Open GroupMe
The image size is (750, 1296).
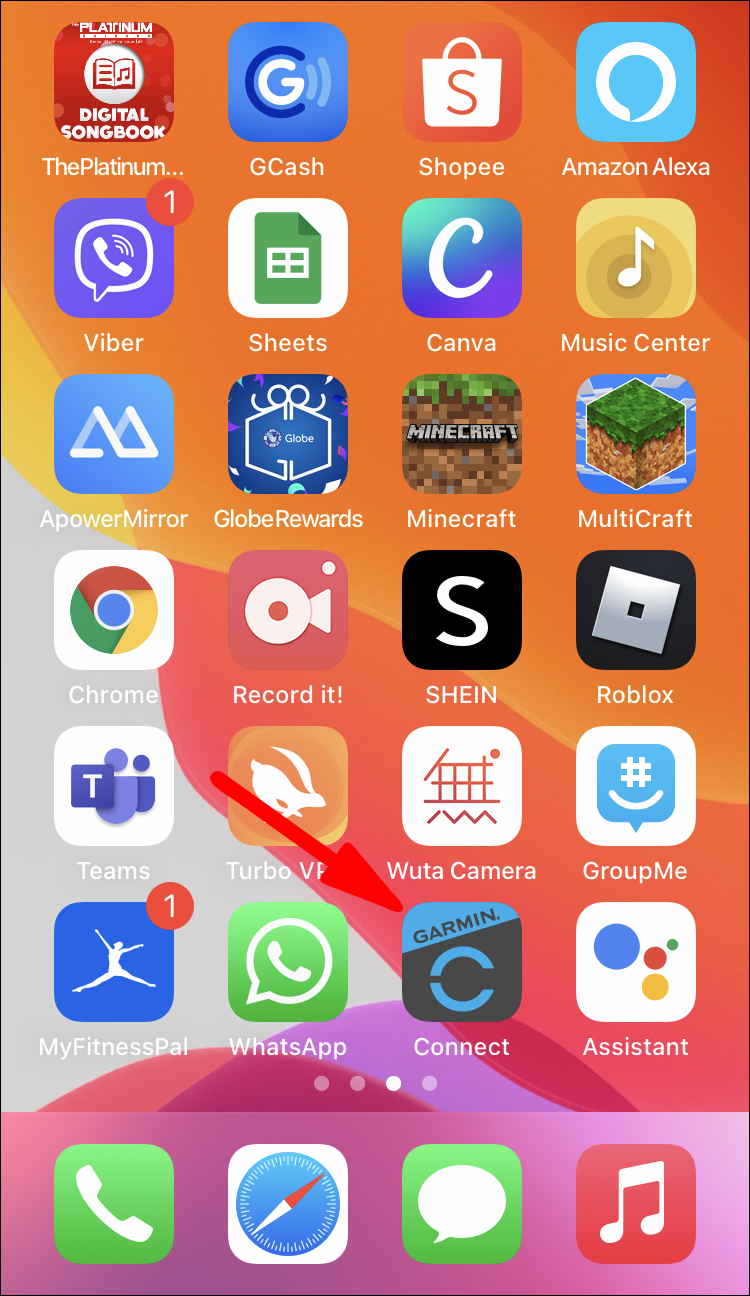pos(636,786)
